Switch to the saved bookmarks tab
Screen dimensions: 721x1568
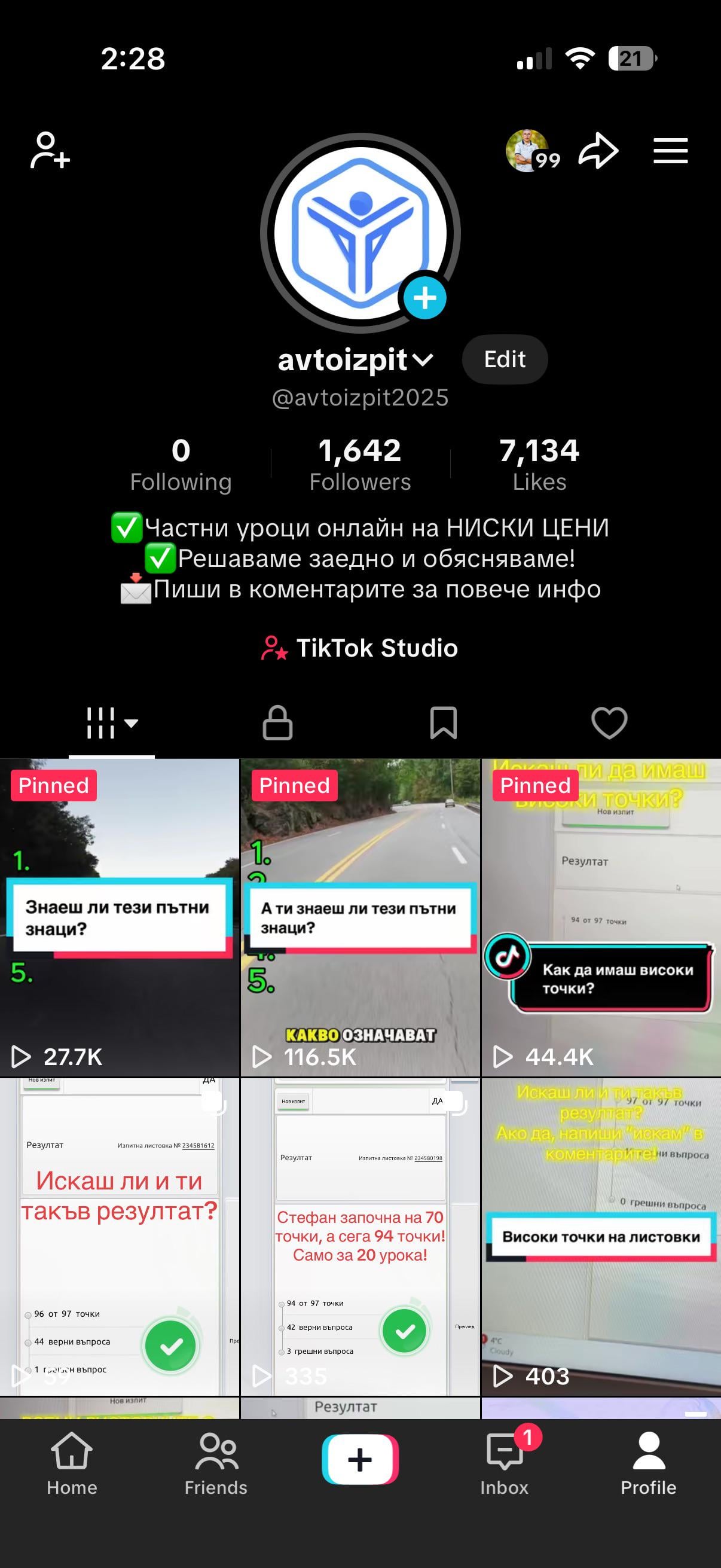pyautogui.click(x=444, y=723)
